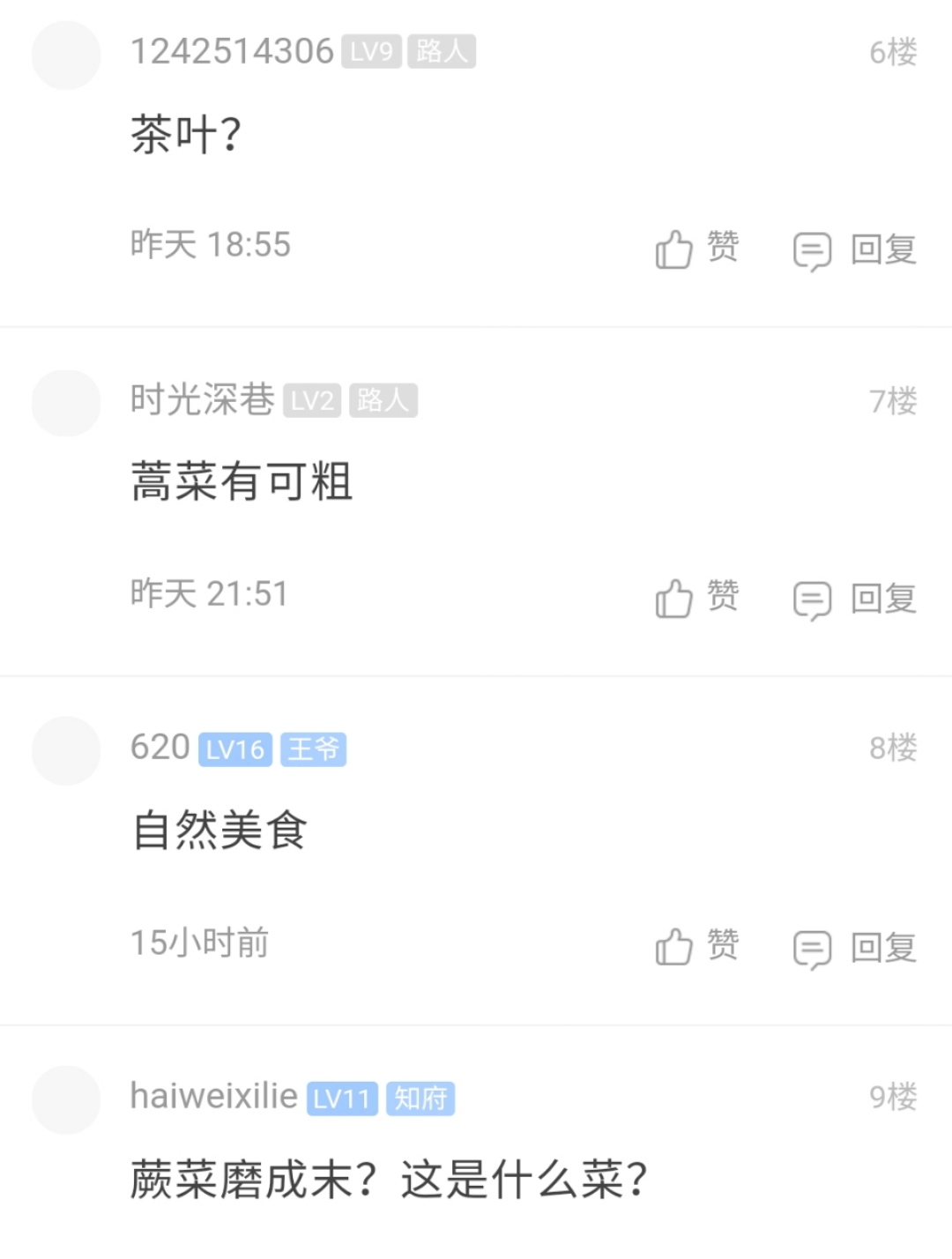Tap the 赞 like icon beside 7楼 comment
This screenshot has height=1259, width=952.
(x=674, y=599)
